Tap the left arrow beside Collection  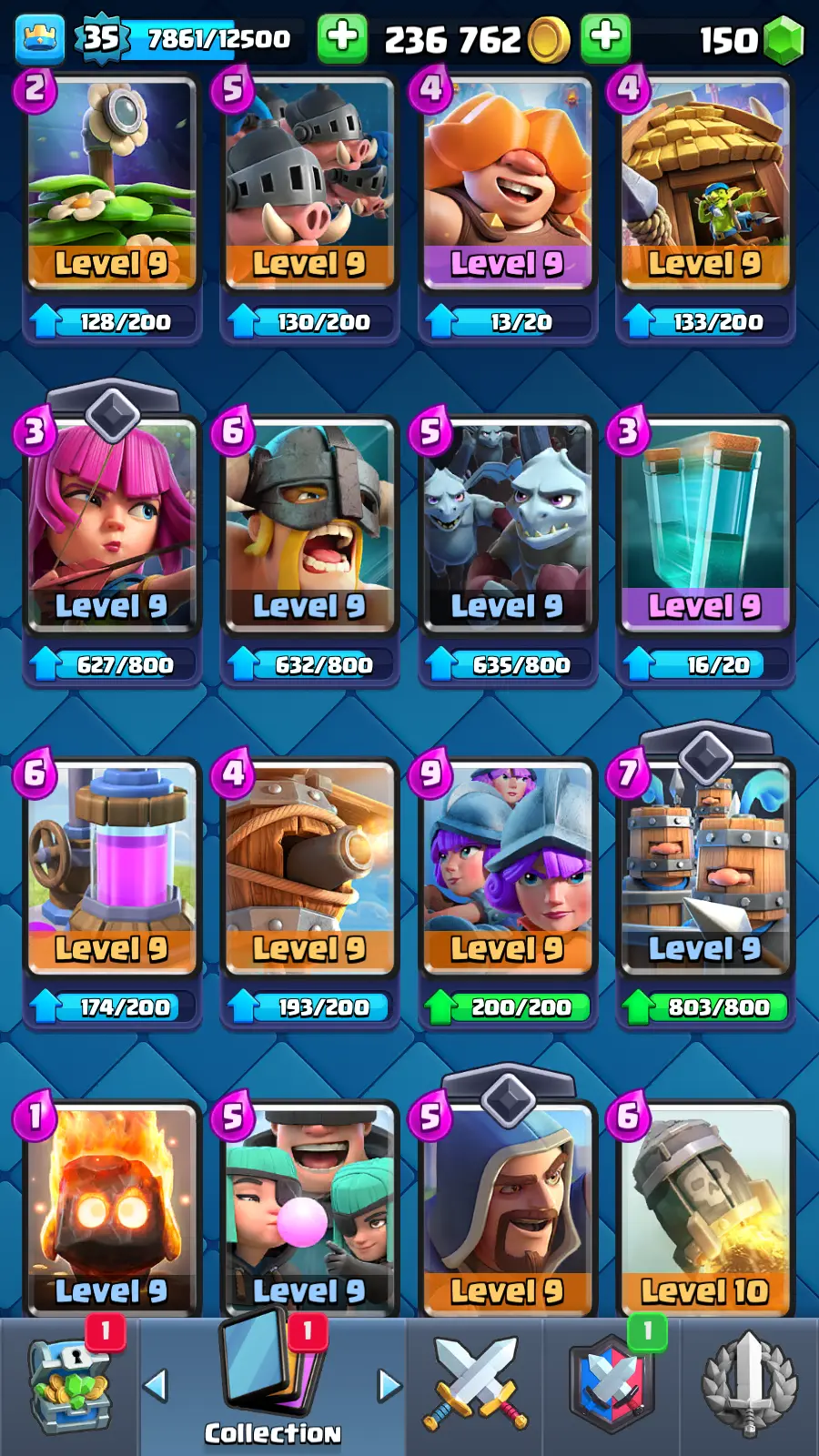(x=156, y=1386)
